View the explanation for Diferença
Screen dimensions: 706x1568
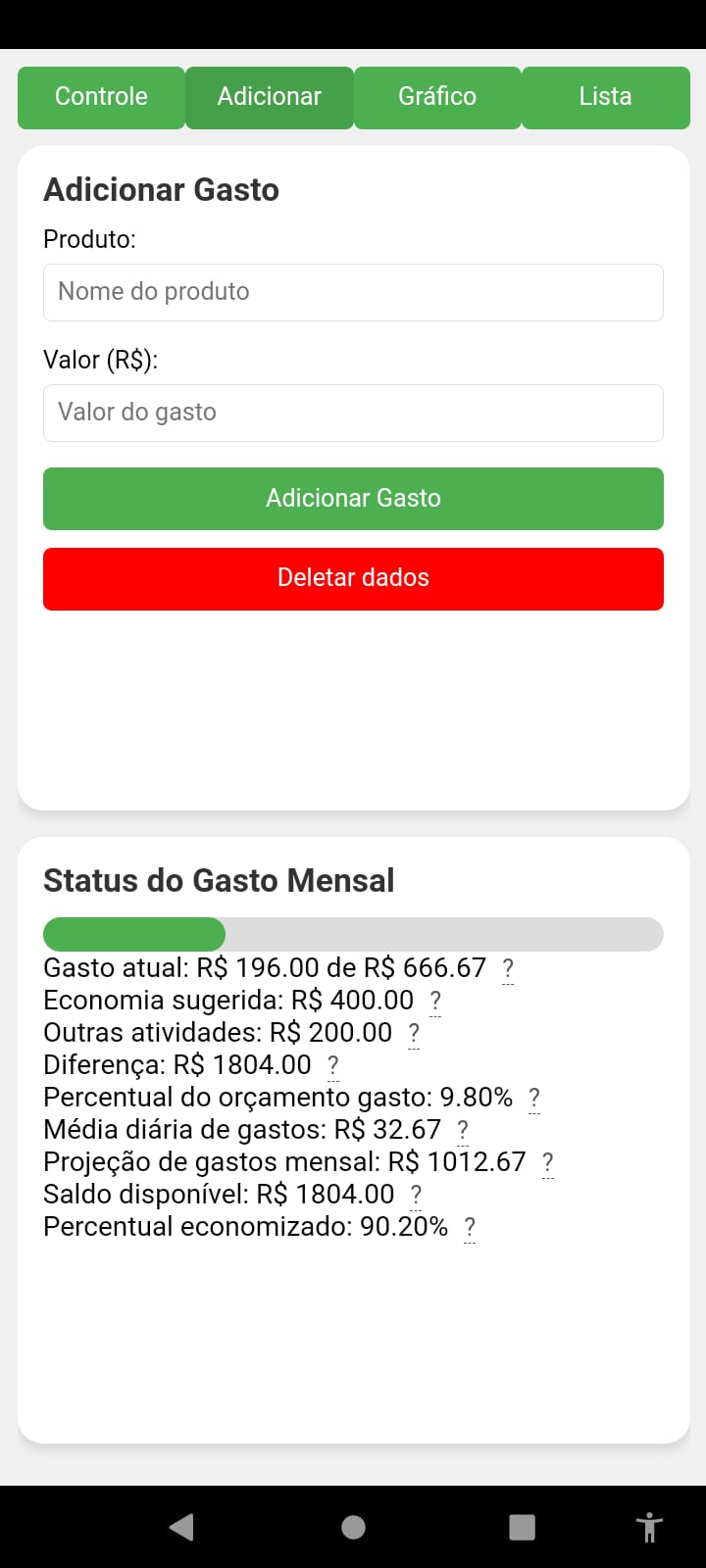pos(333,1066)
